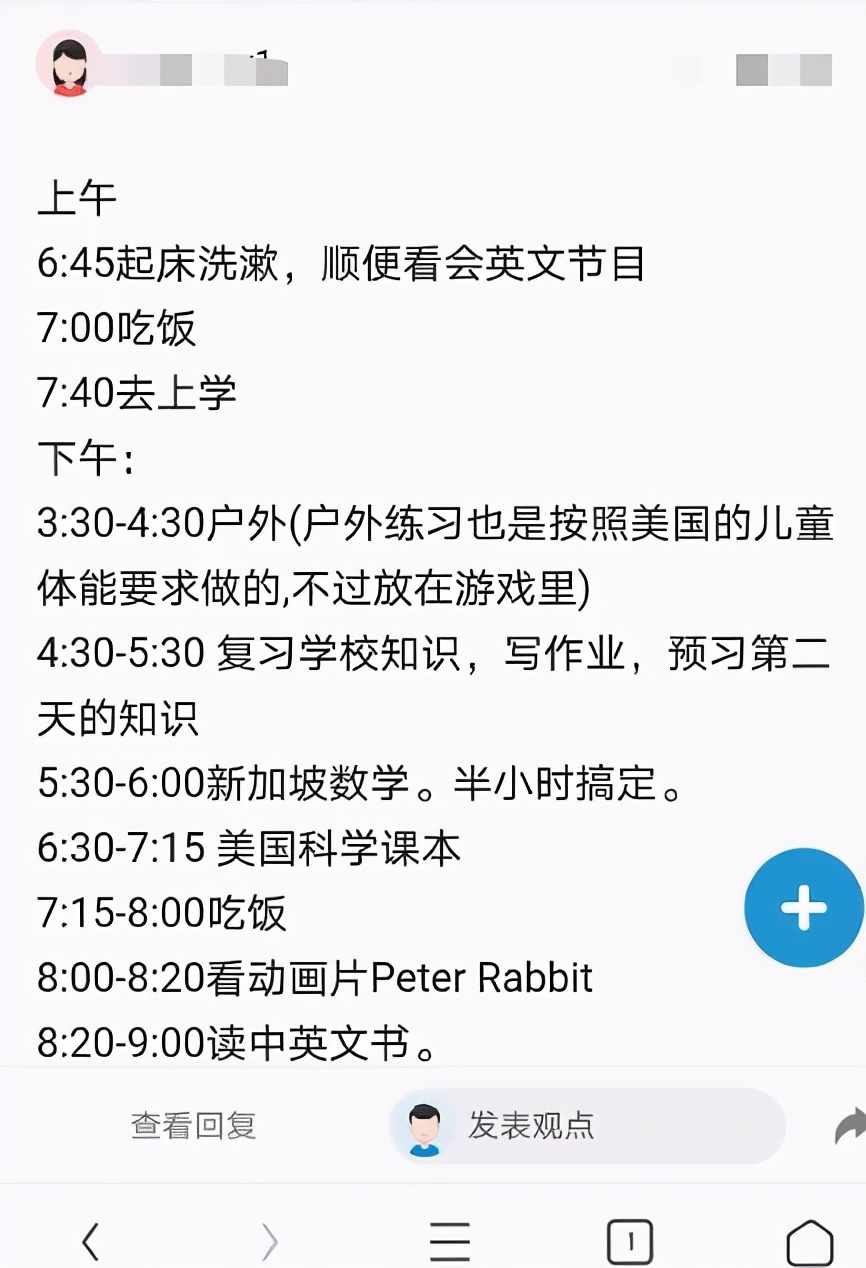Open 查看回复 to view replies
The image size is (866, 1268).
(x=193, y=1125)
